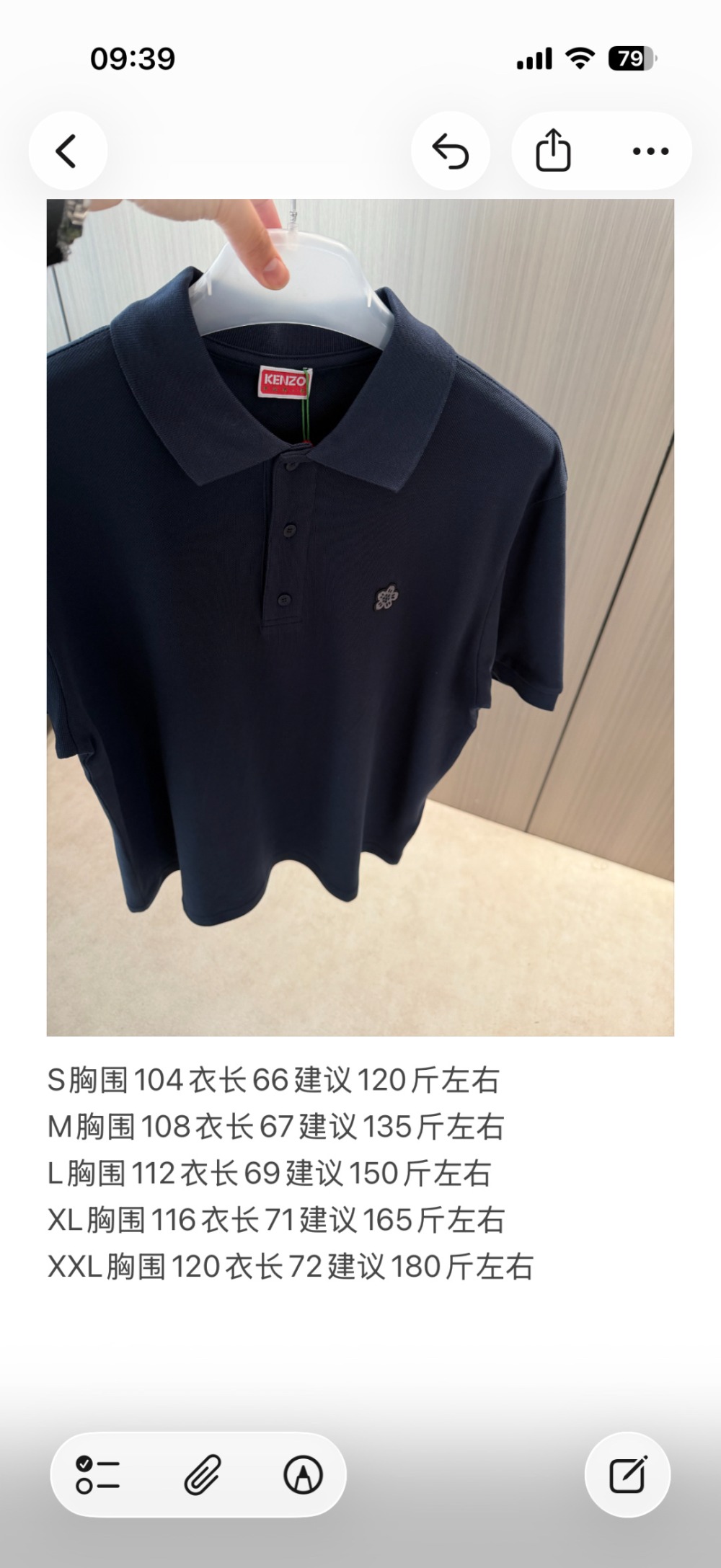Open the more options menu
Image resolution: width=721 pixels, height=1568 pixels.
pyautogui.click(x=650, y=151)
